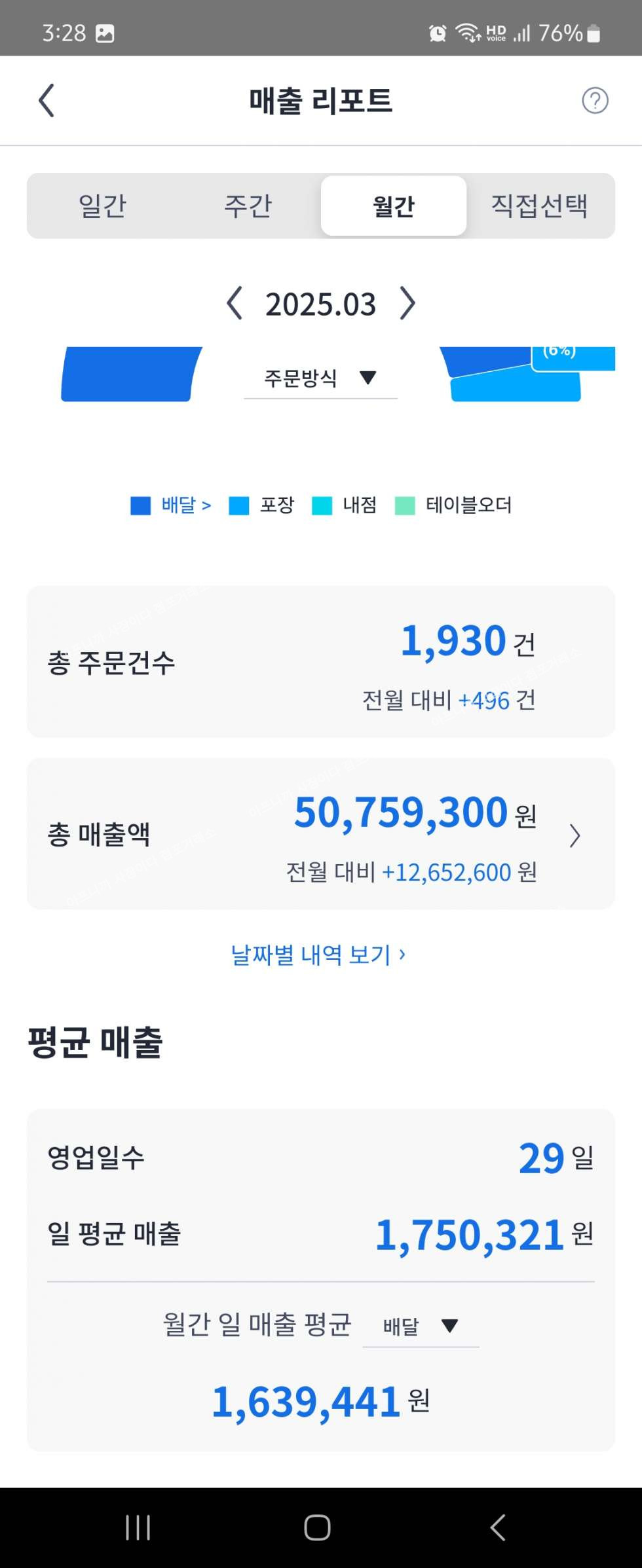Go back from 매출 리포트
Screen dimensions: 642x1568
pos(47,101)
